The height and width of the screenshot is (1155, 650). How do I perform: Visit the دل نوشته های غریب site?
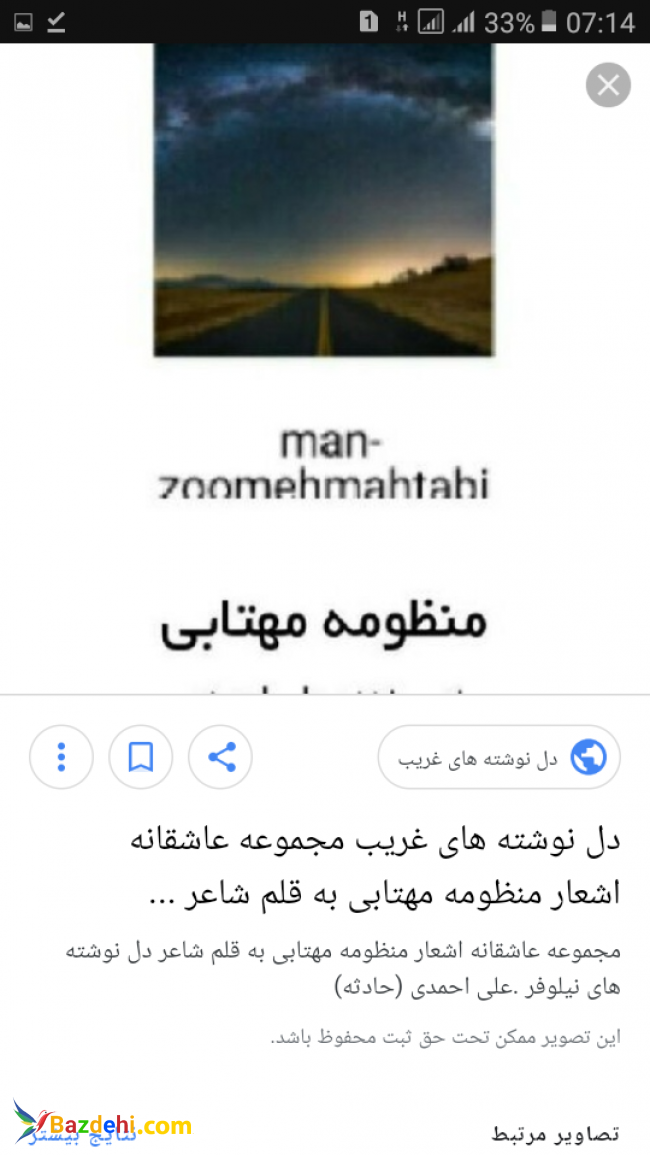tap(499, 758)
